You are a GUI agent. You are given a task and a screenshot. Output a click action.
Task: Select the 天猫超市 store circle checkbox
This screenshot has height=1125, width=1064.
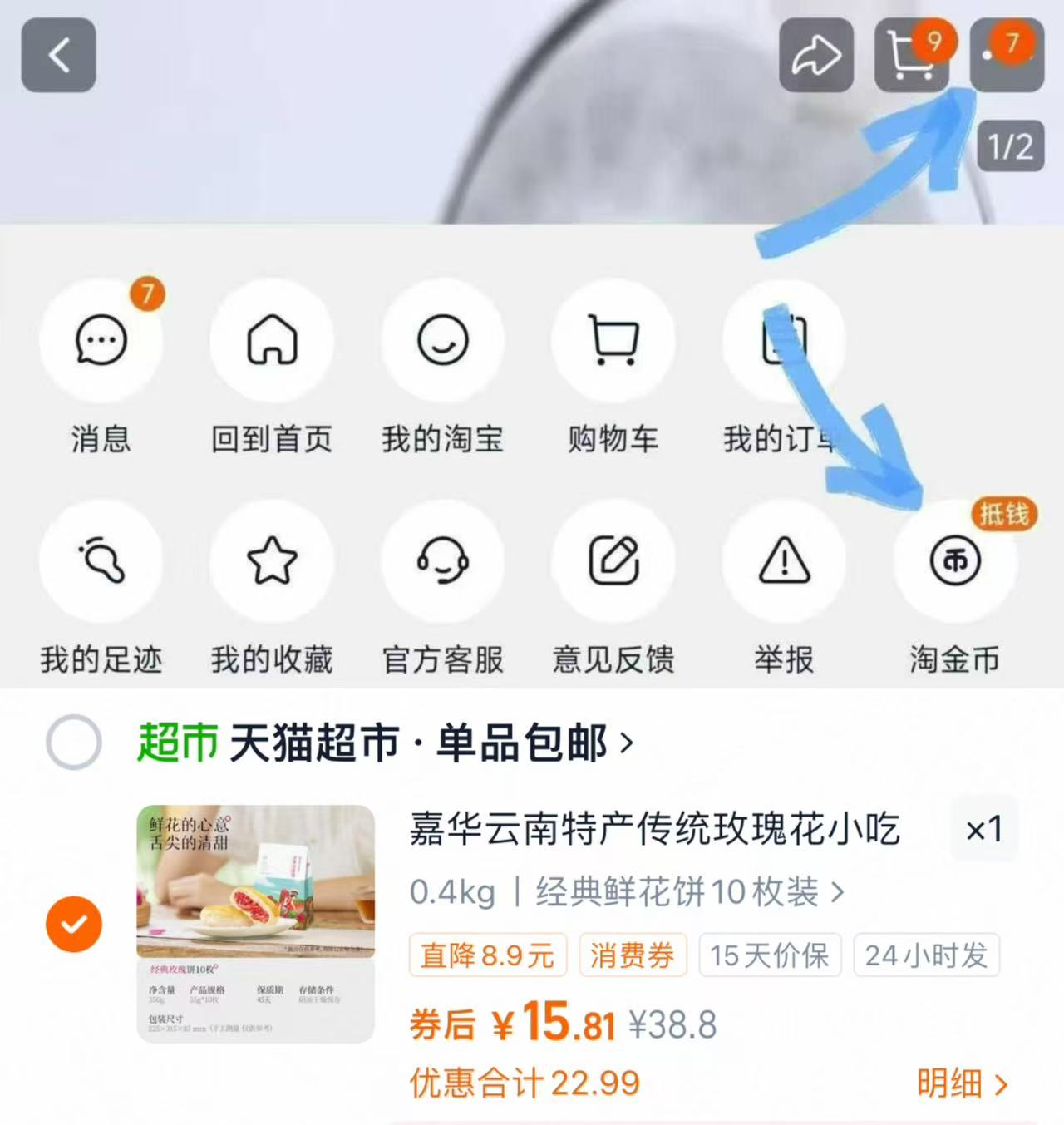point(75,744)
